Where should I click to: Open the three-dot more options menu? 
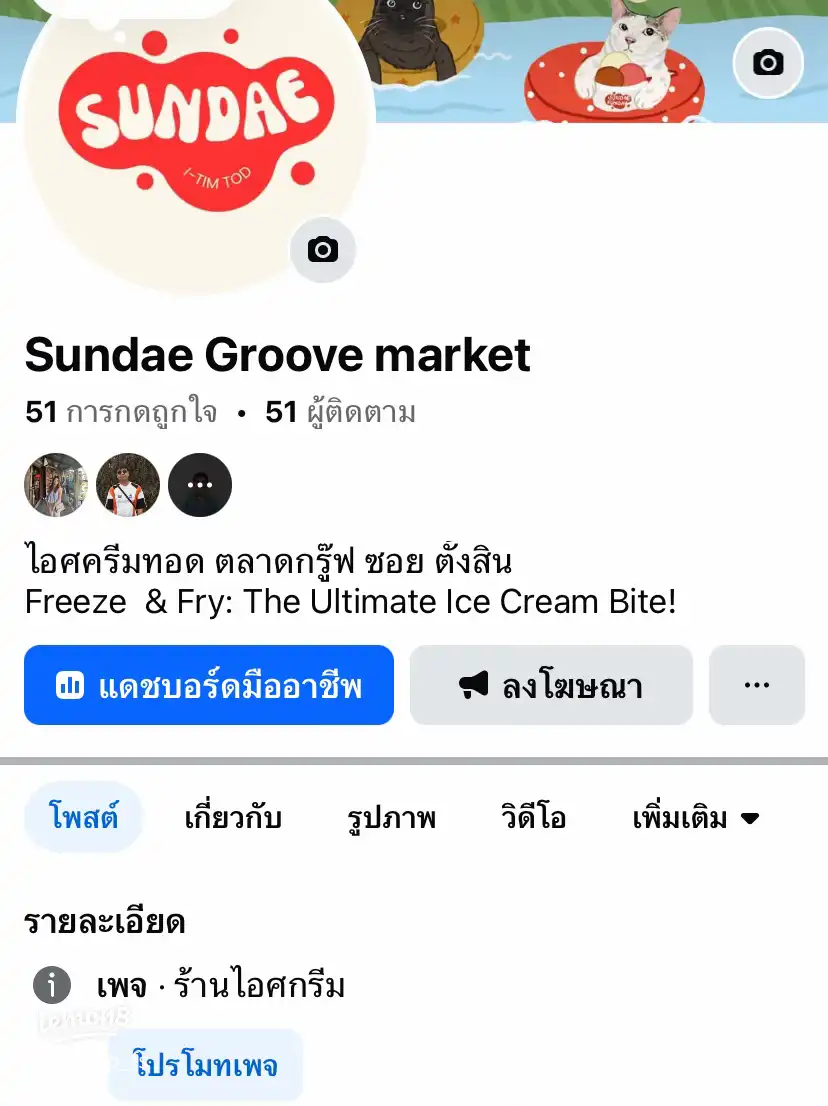[x=757, y=685]
